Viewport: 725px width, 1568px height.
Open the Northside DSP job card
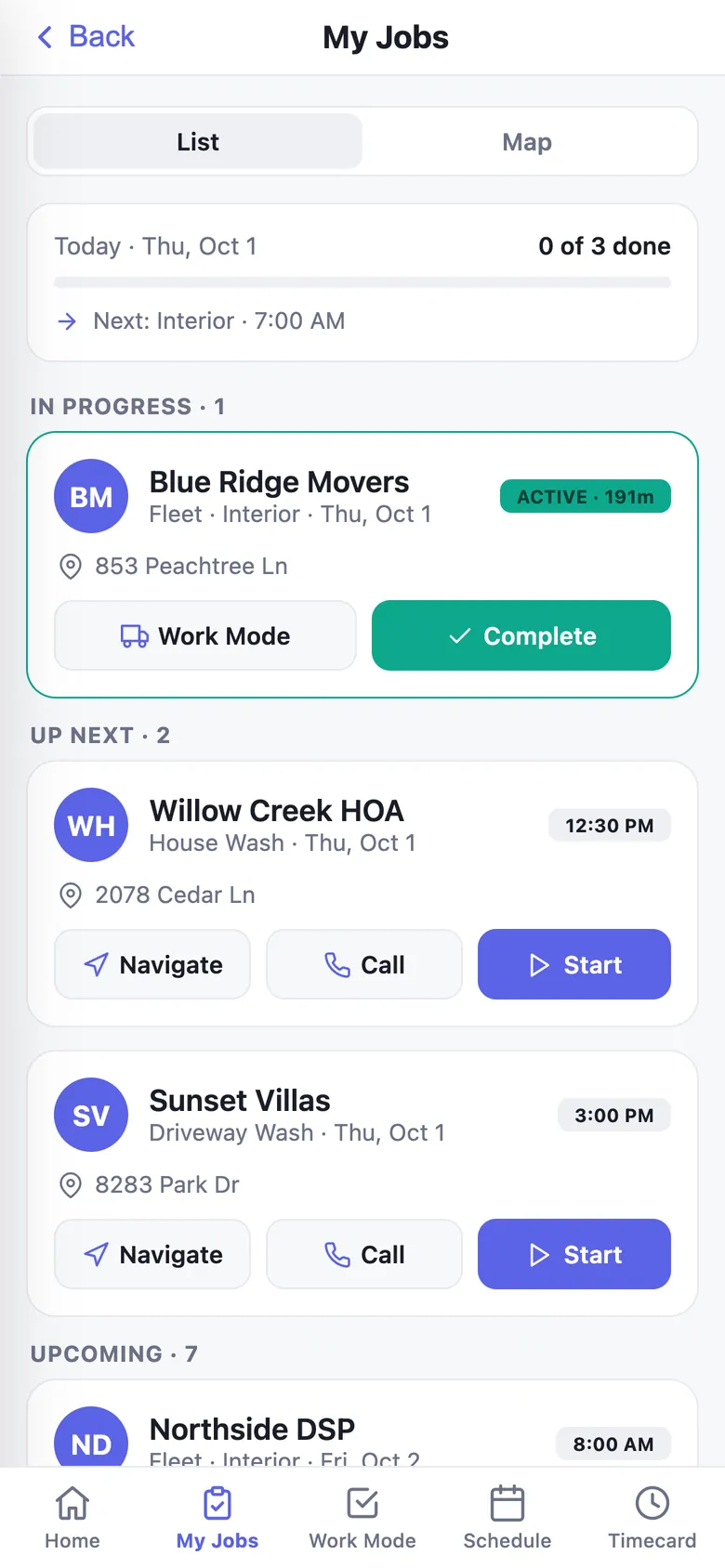362,1424
